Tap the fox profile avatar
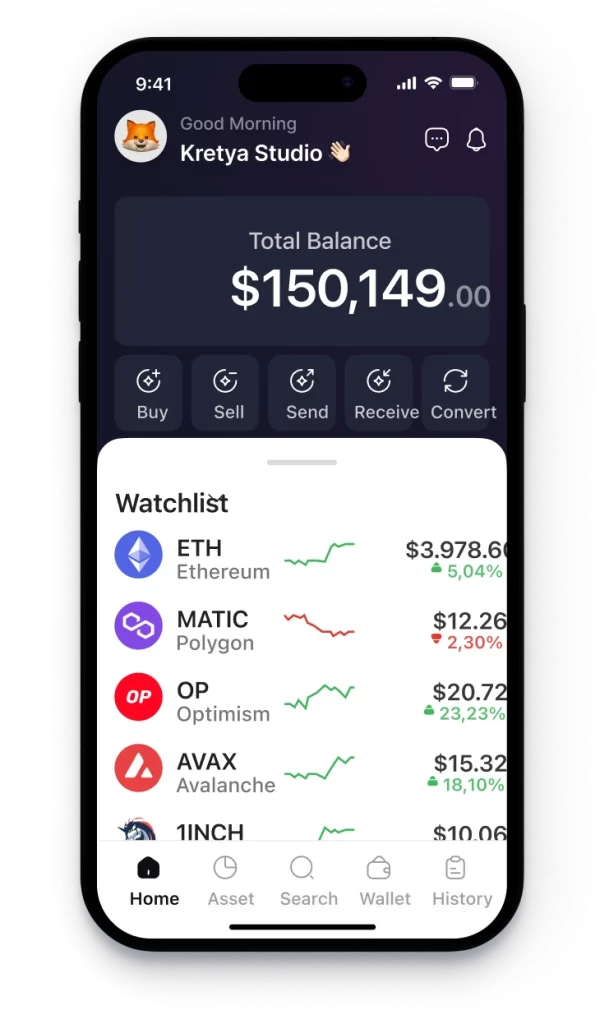609x1024 pixels. point(140,136)
